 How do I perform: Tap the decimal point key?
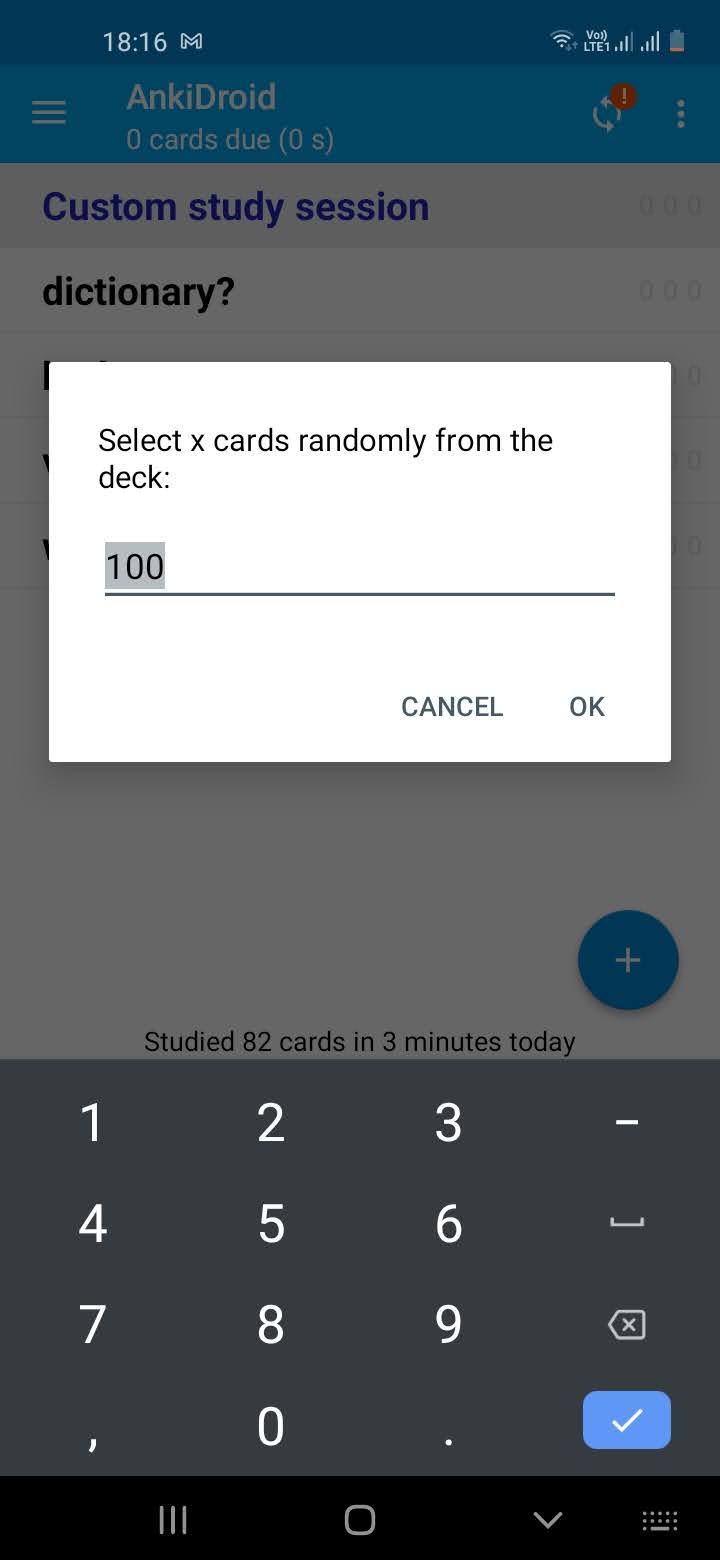pyautogui.click(x=448, y=1424)
